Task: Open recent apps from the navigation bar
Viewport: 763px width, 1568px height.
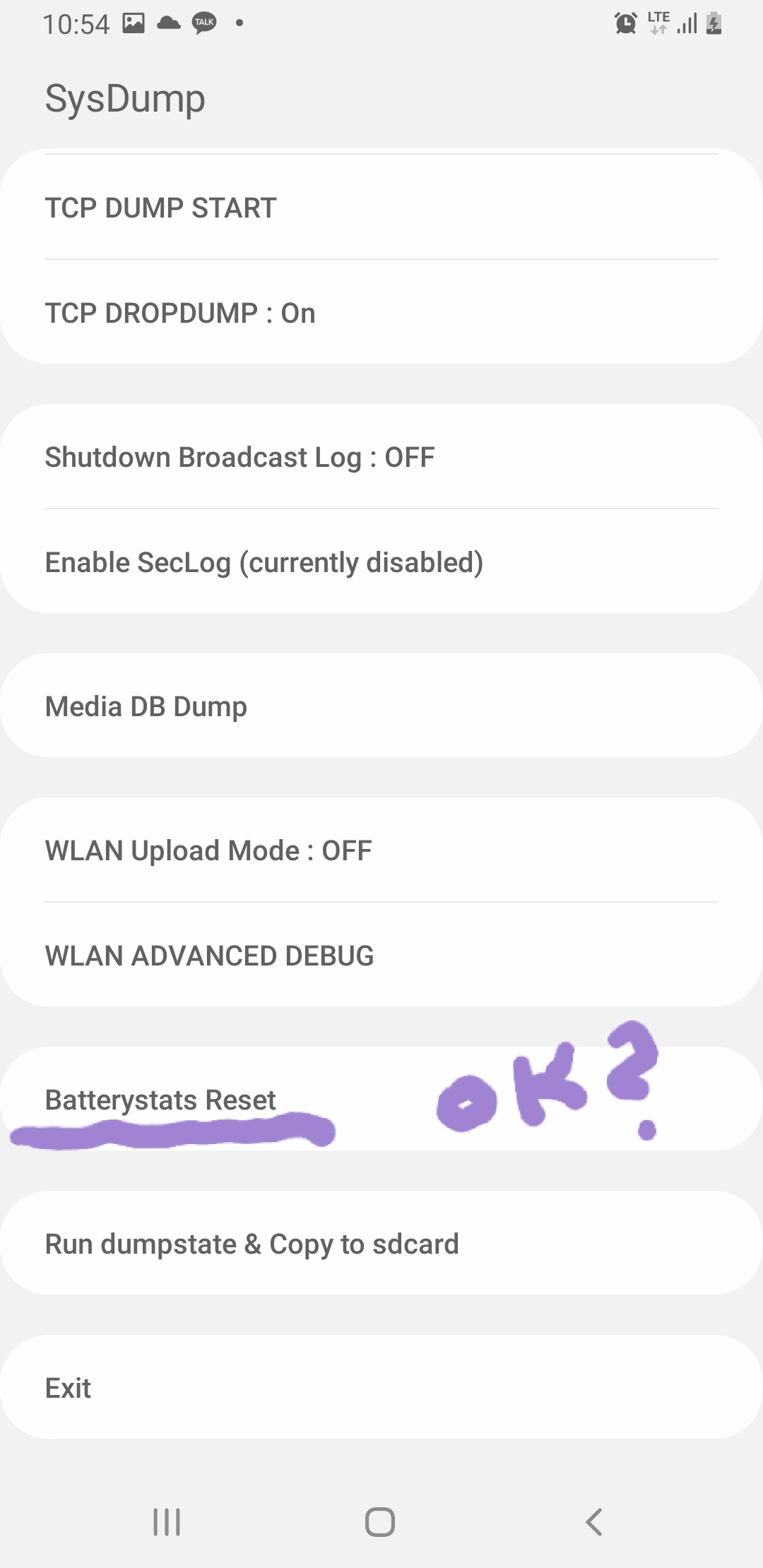Action: pos(167,1522)
